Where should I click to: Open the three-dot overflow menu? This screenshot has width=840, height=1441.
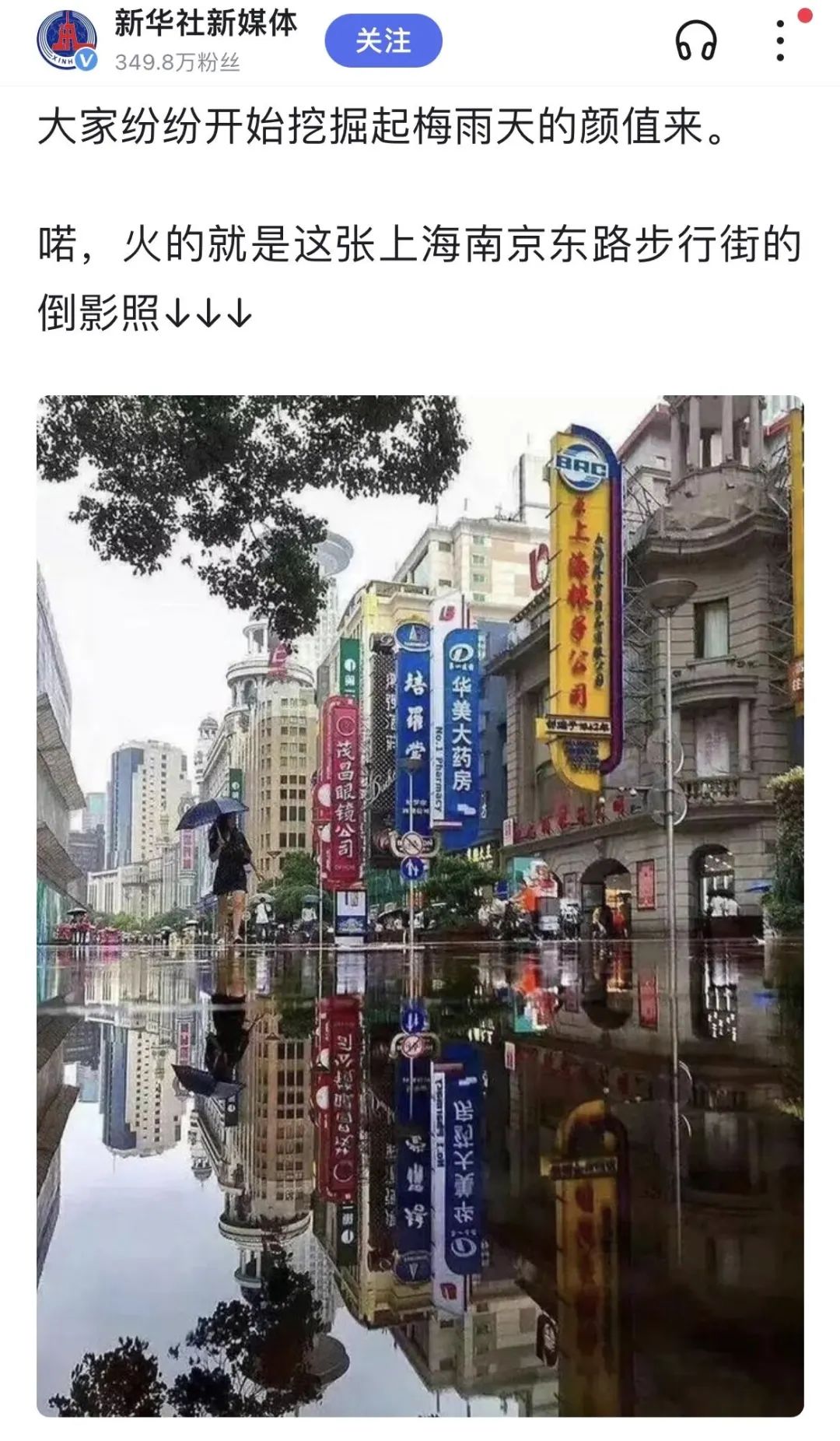780,41
